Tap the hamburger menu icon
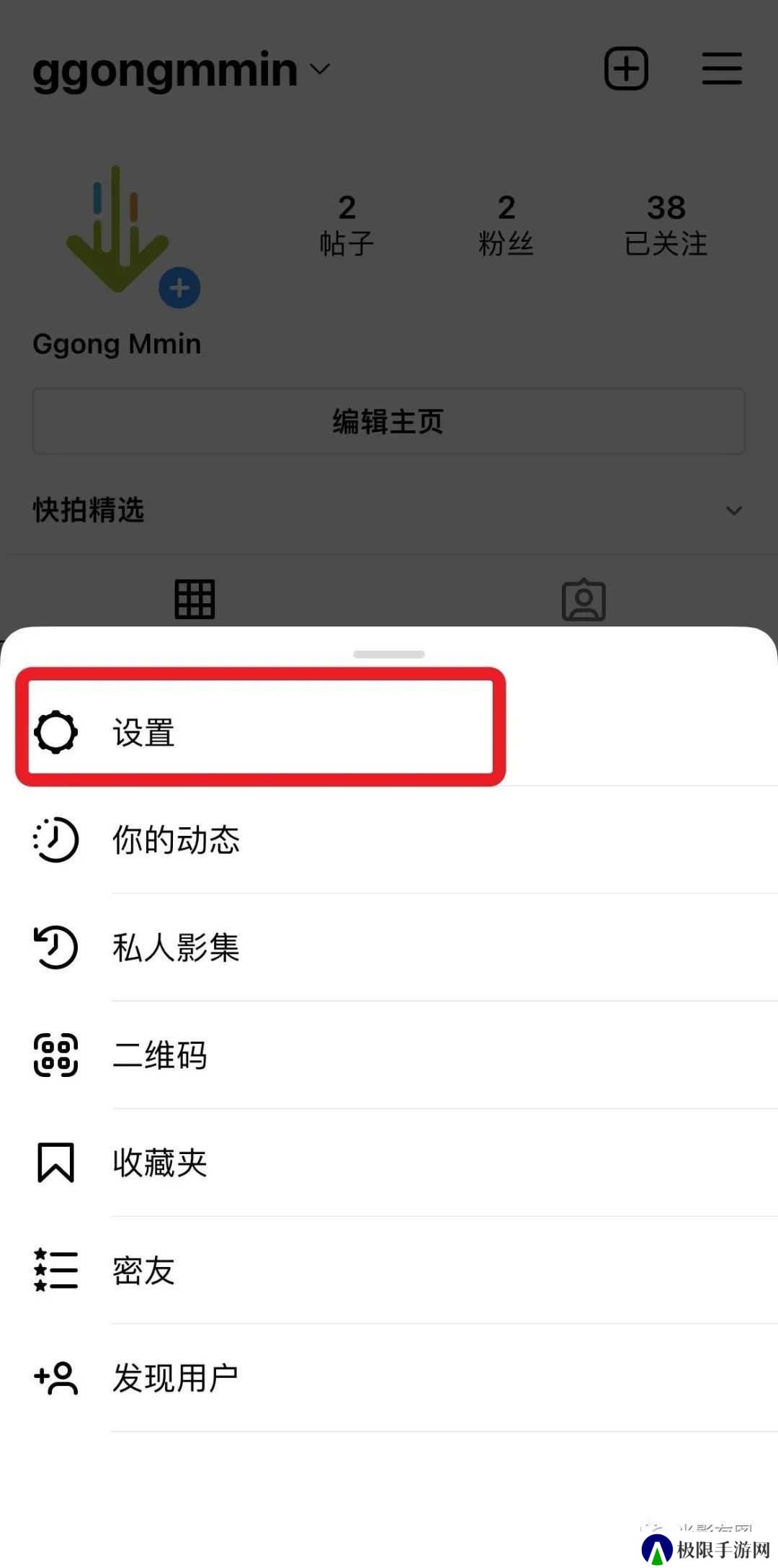 click(722, 69)
